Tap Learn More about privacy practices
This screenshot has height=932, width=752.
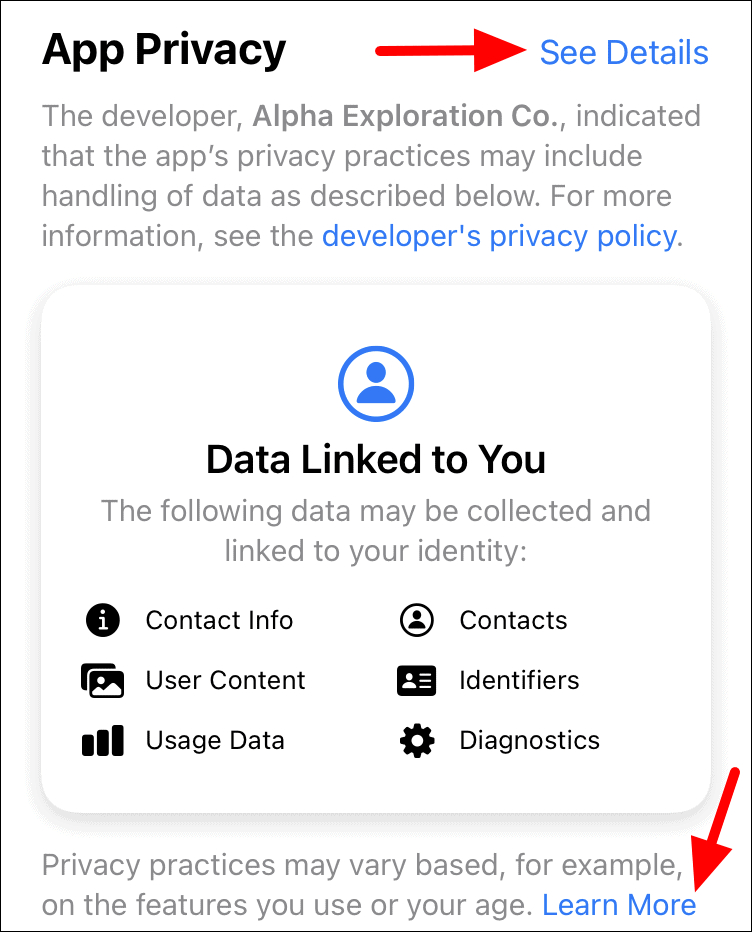tap(619, 905)
